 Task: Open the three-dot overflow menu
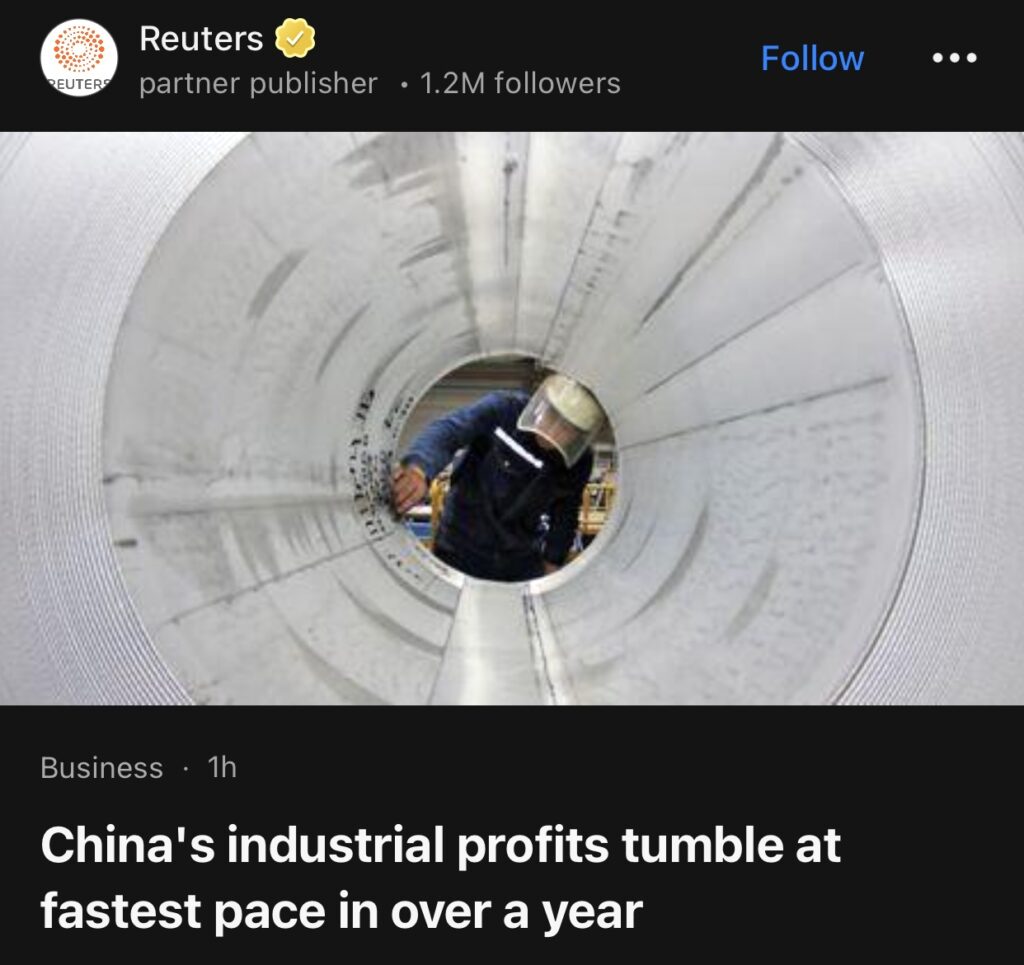(953, 58)
